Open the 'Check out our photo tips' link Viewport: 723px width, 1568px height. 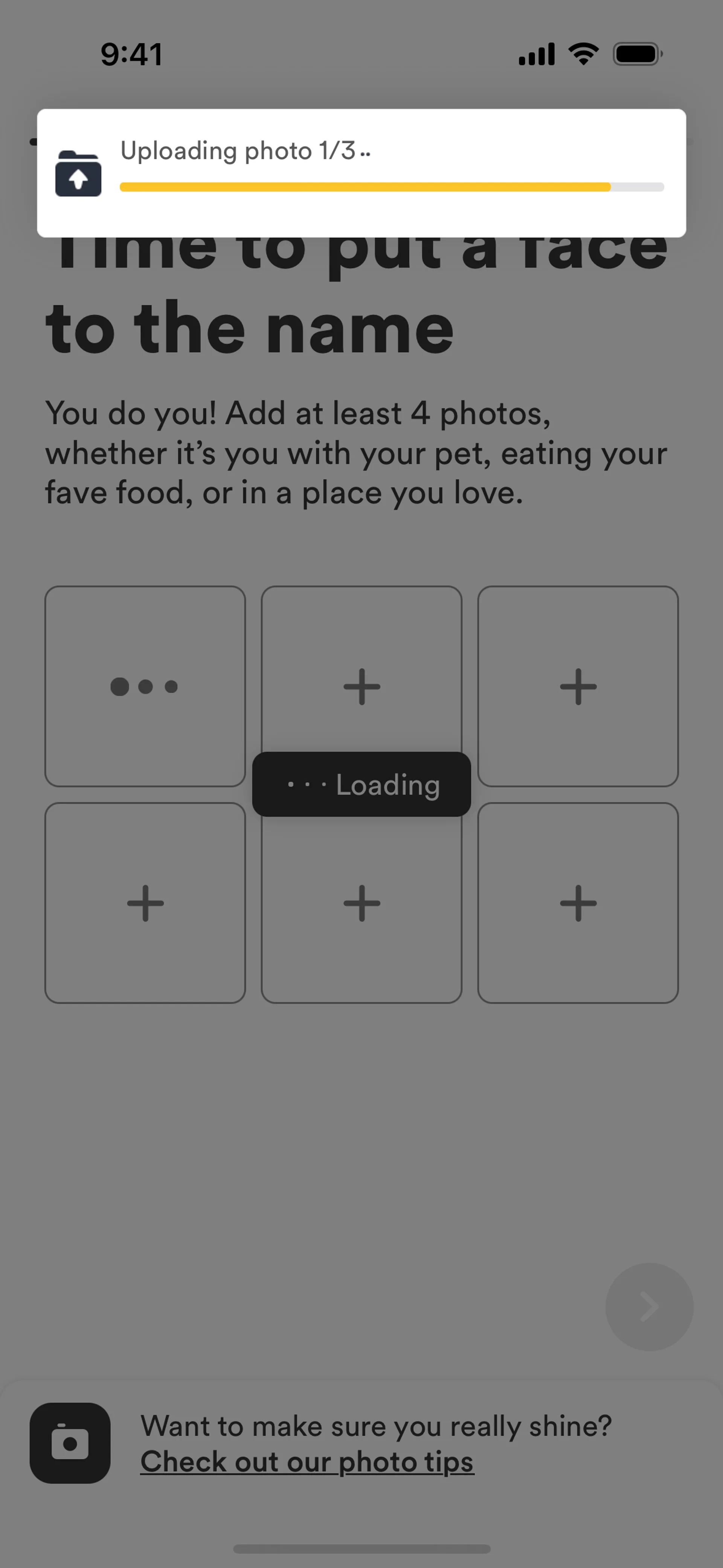(307, 1461)
